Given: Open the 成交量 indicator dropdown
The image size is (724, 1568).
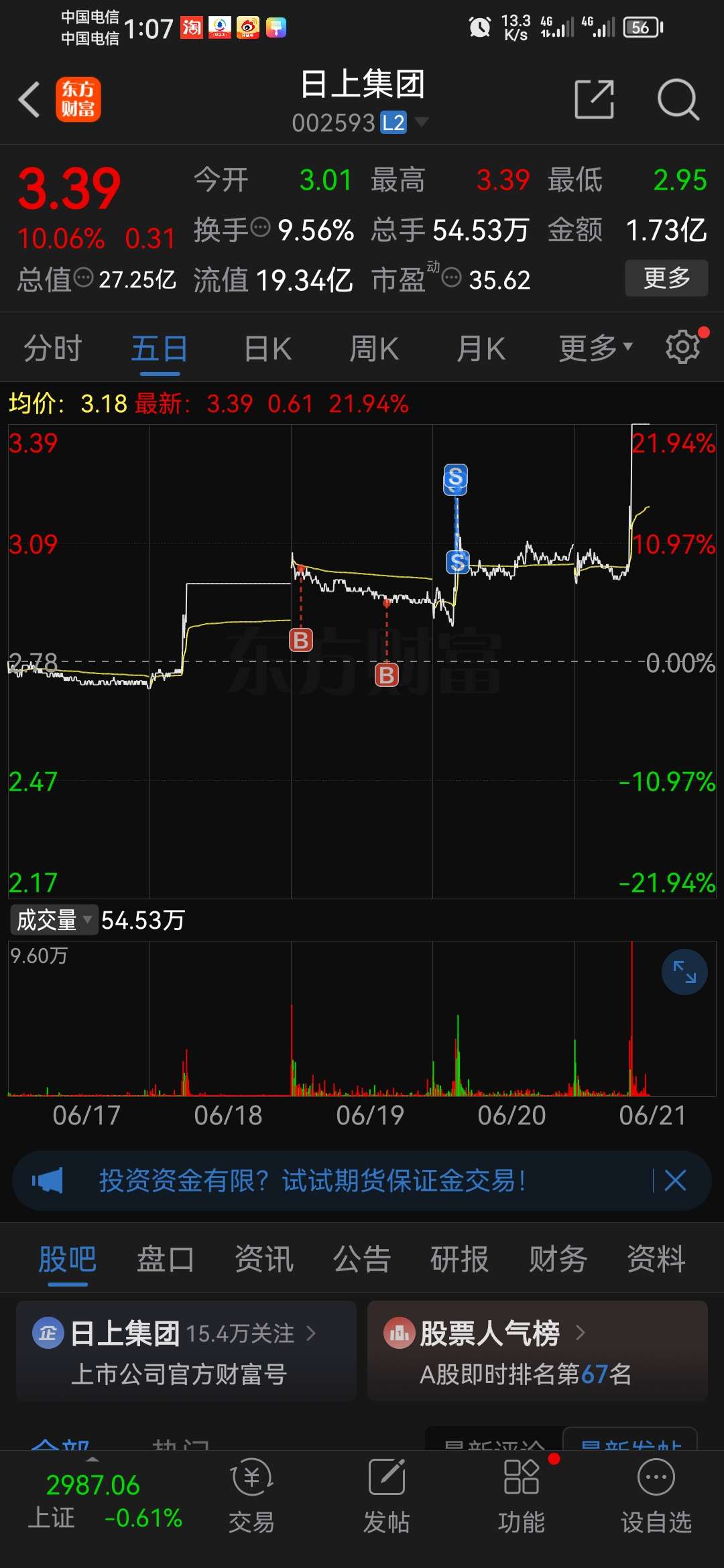Looking at the screenshot, I should click(54, 920).
